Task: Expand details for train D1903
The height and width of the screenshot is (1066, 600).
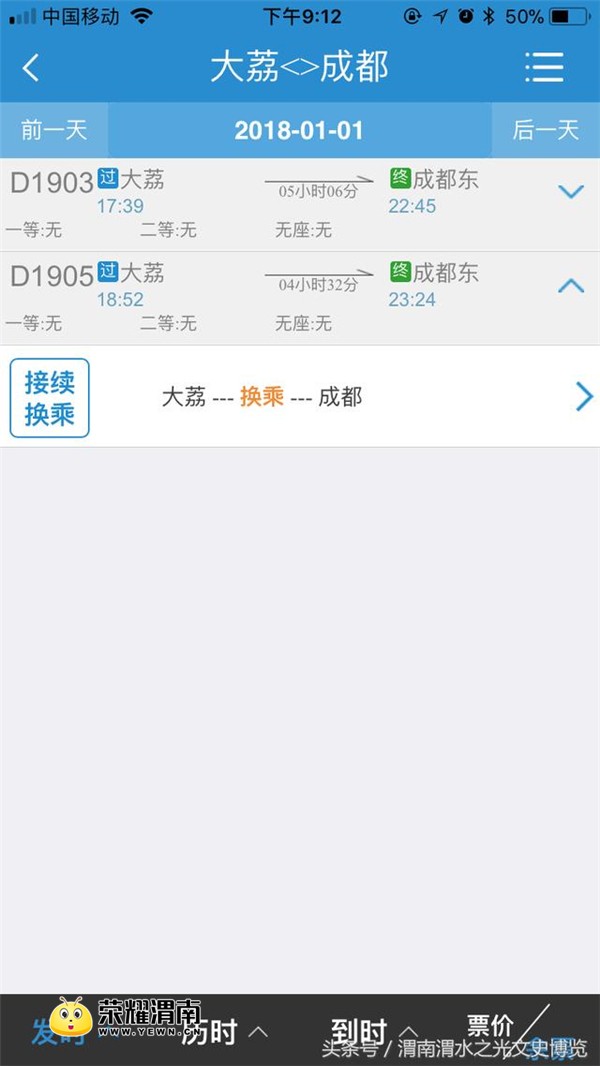Action: [x=570, y=192]
